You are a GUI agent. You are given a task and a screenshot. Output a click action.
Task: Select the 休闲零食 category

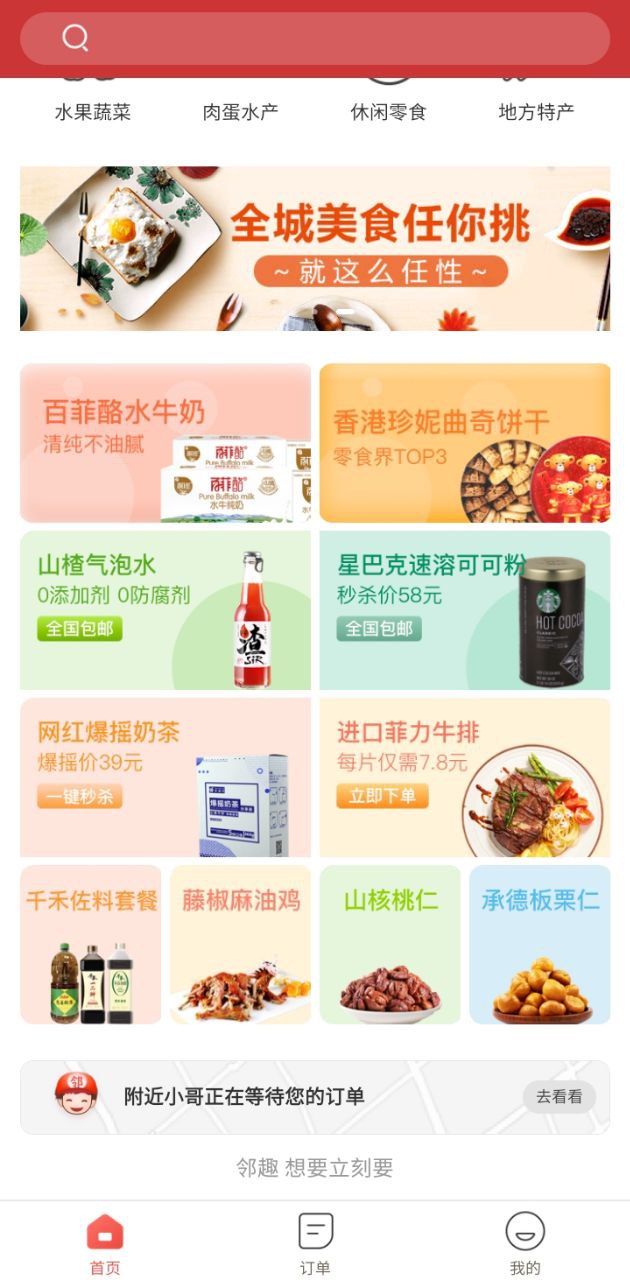(x=388, y=111)
